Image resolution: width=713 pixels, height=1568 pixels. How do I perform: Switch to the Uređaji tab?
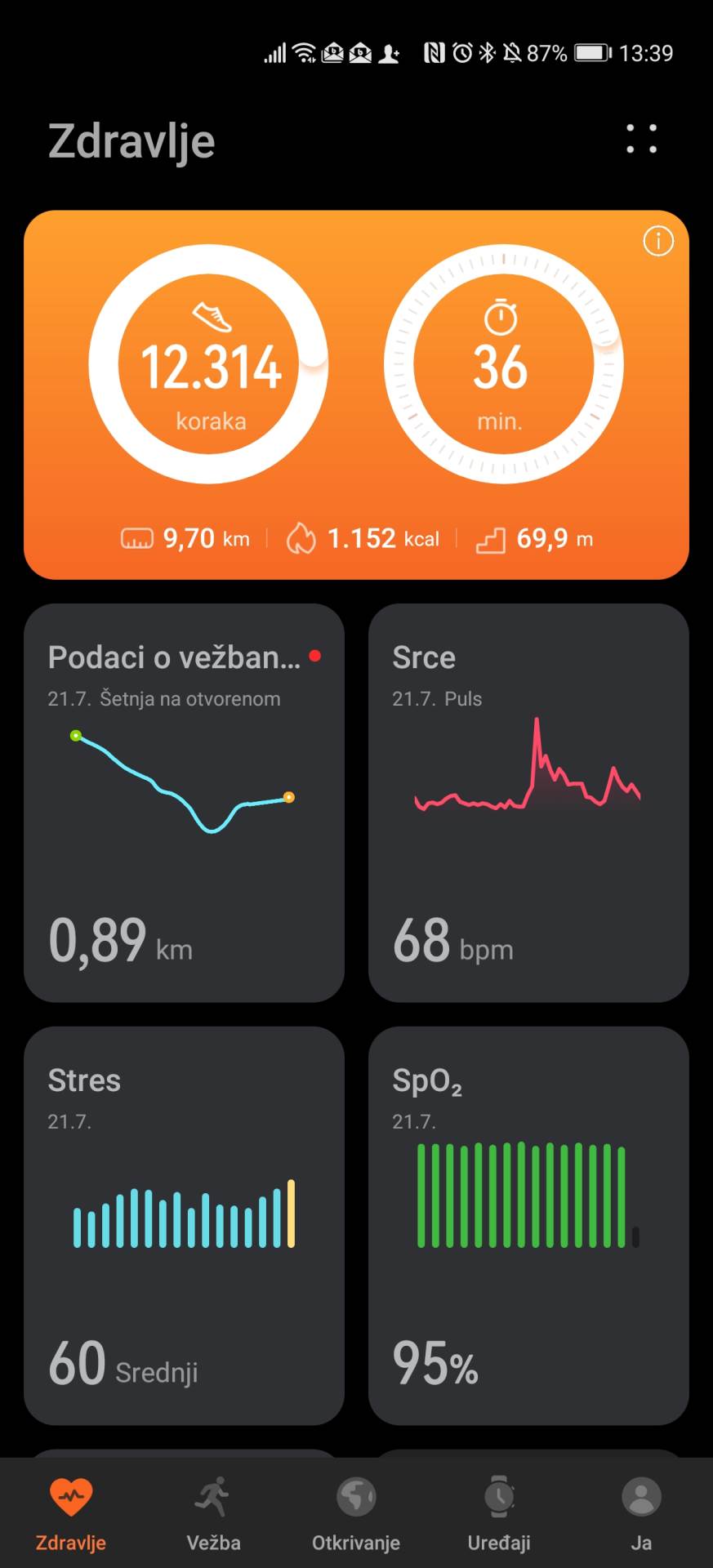point(499,1513)
